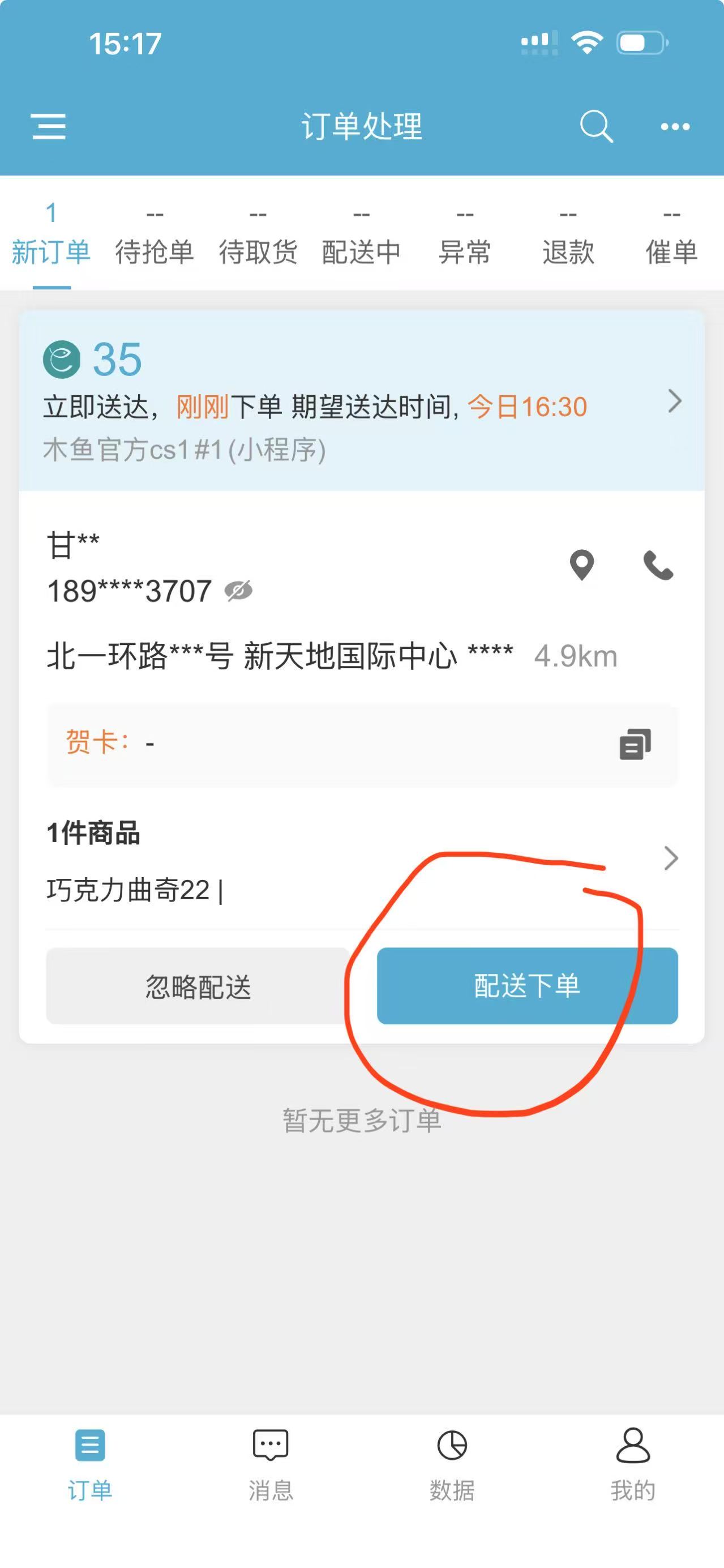Open the hamburger menu
The image size is (724, 1568).
tap(49, 127)
